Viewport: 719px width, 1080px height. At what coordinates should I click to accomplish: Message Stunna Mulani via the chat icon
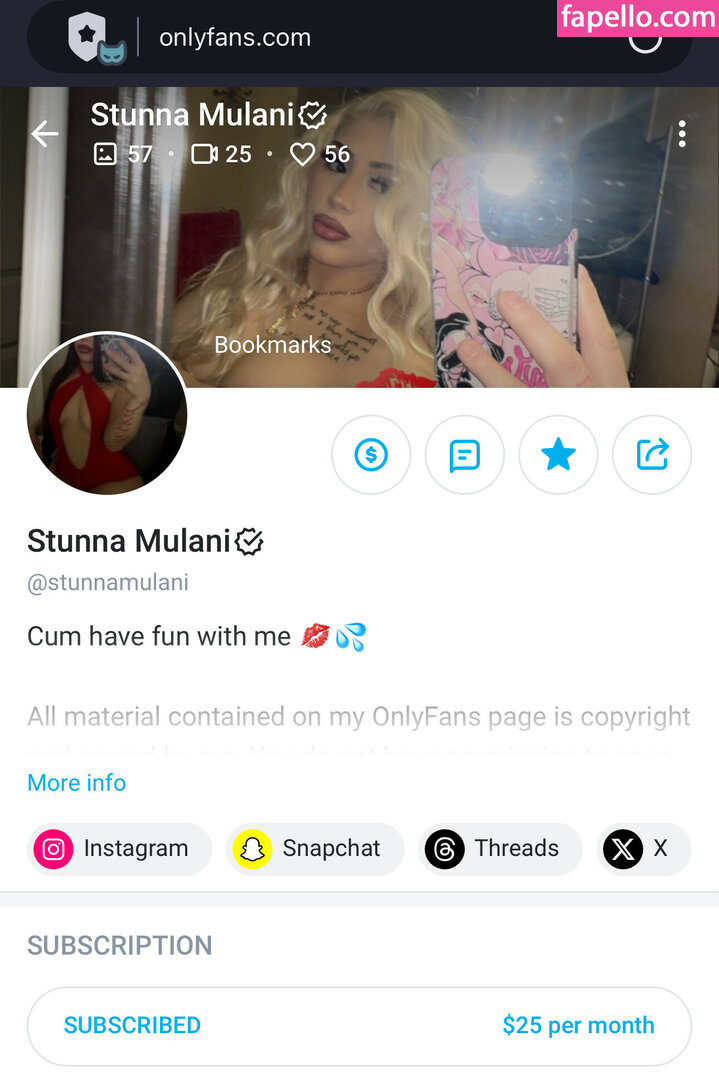(x=464, y=455)
